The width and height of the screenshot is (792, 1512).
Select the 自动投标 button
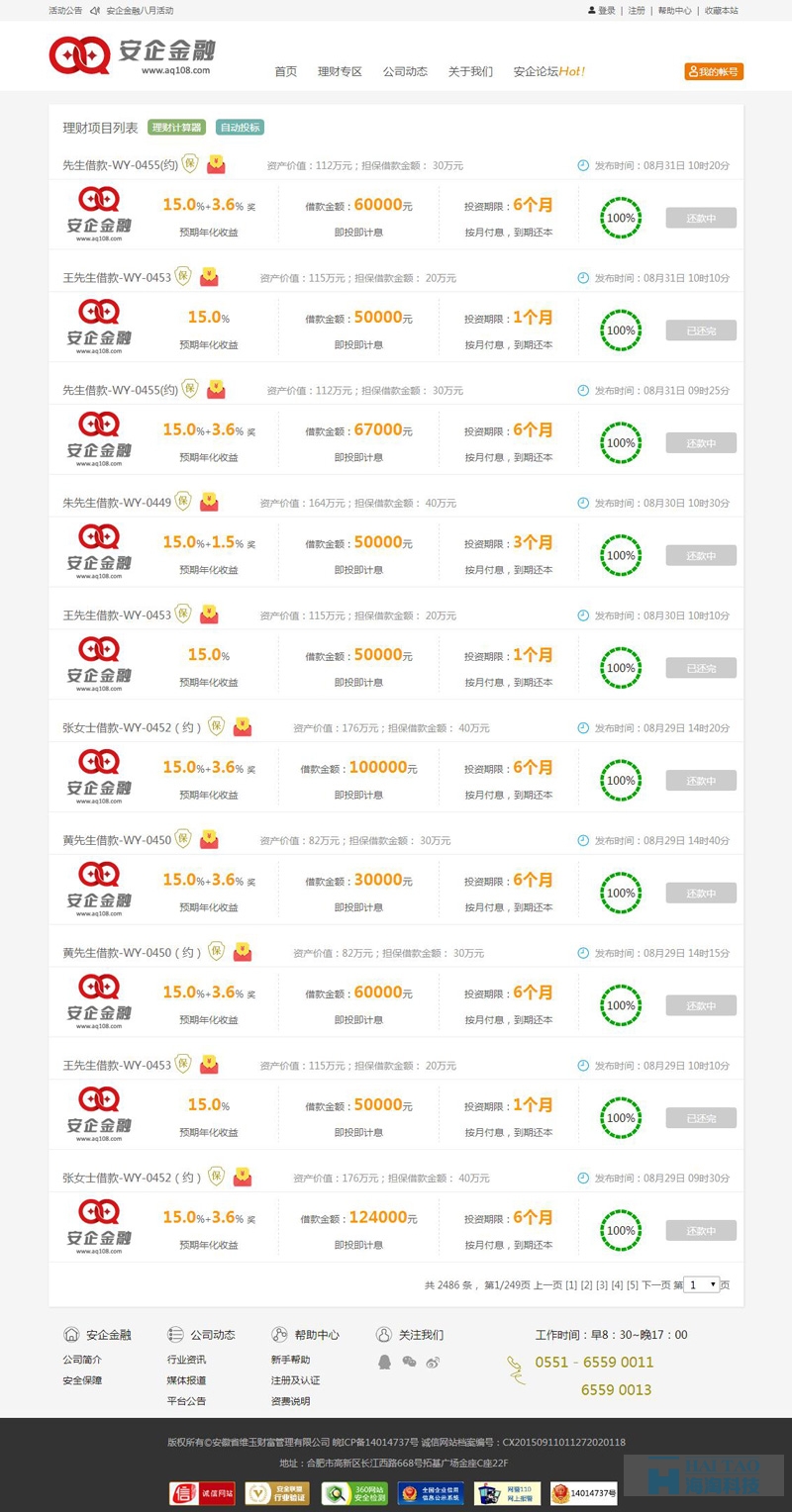coord(240,128)
